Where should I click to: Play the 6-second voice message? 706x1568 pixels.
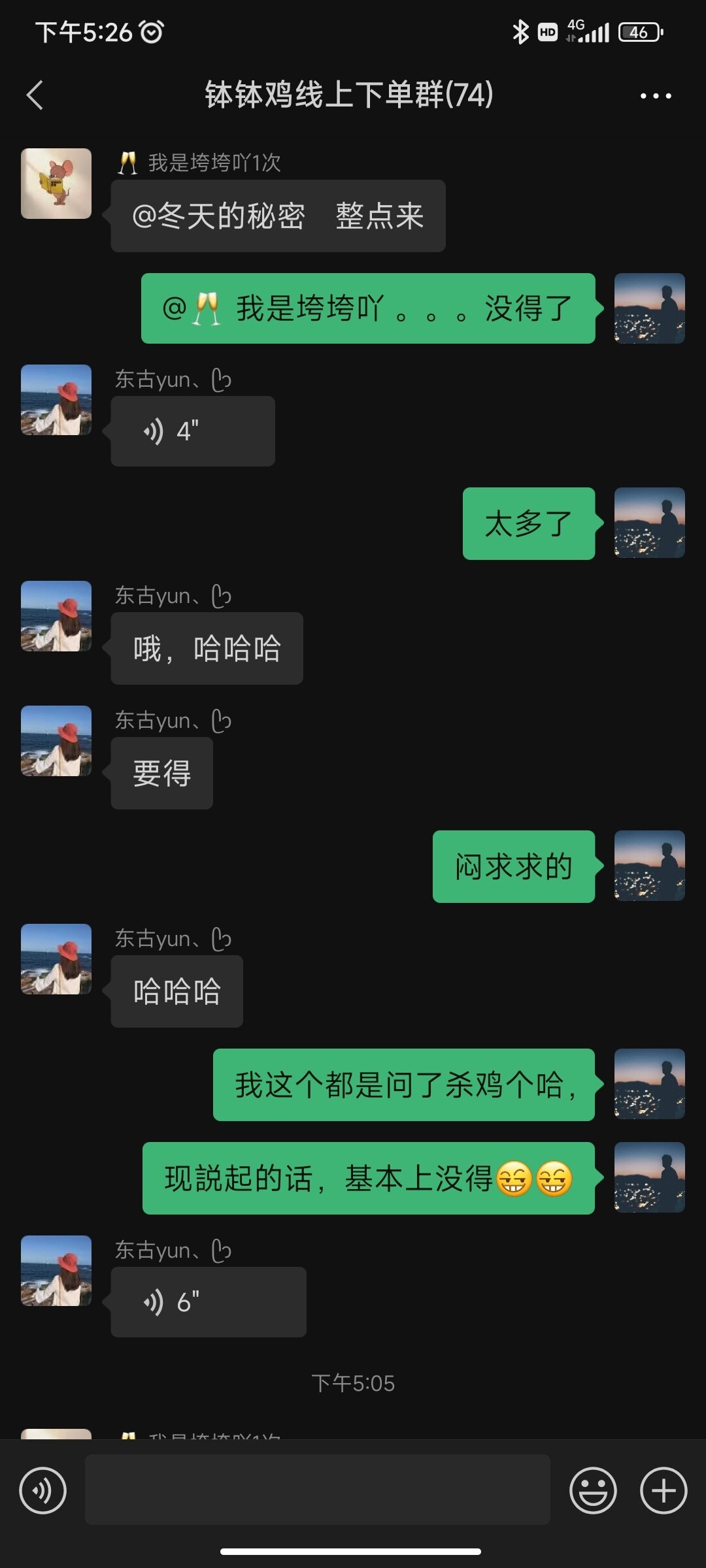coord(208,1302)
